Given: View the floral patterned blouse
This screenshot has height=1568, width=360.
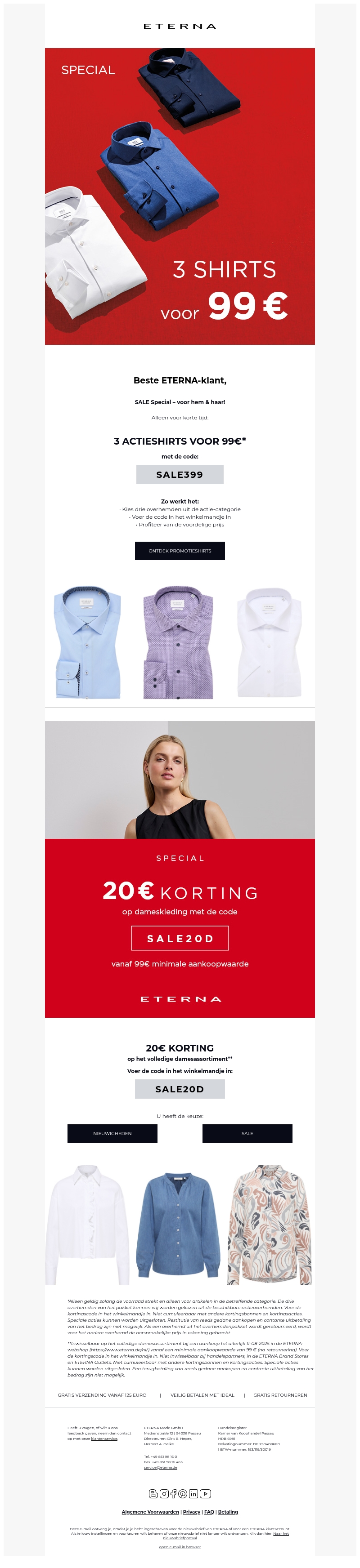Looking at the screenshot, I should point(269,1225).
